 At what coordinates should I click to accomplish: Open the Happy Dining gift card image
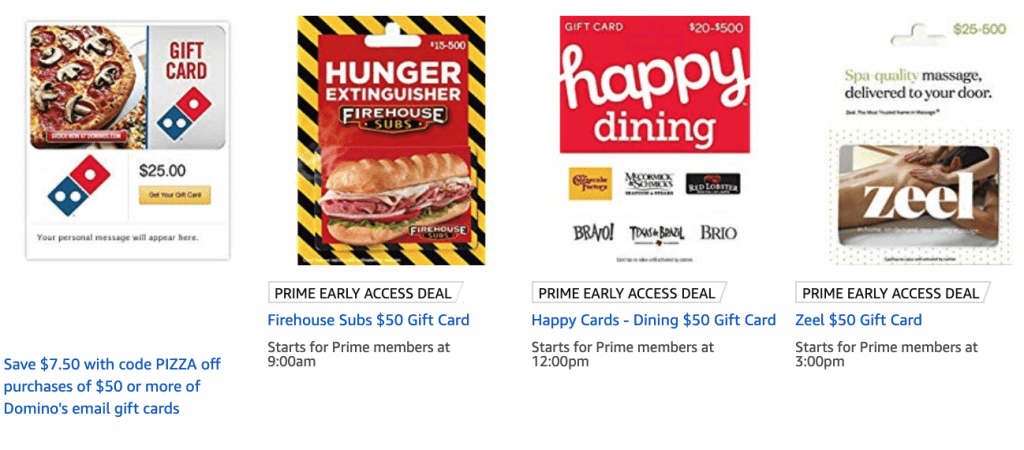654,140
